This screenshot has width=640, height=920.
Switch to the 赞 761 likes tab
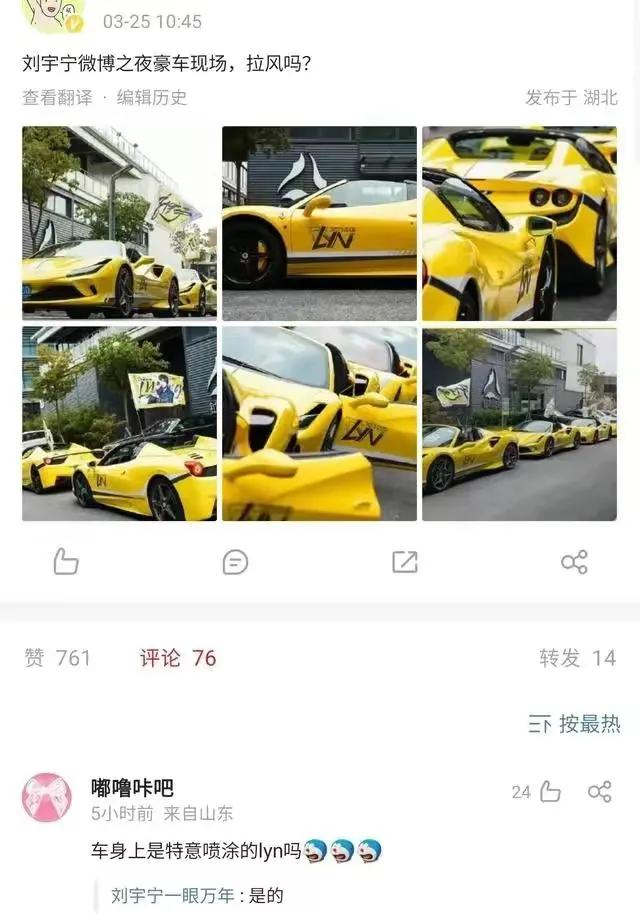(x=58, y=658)
